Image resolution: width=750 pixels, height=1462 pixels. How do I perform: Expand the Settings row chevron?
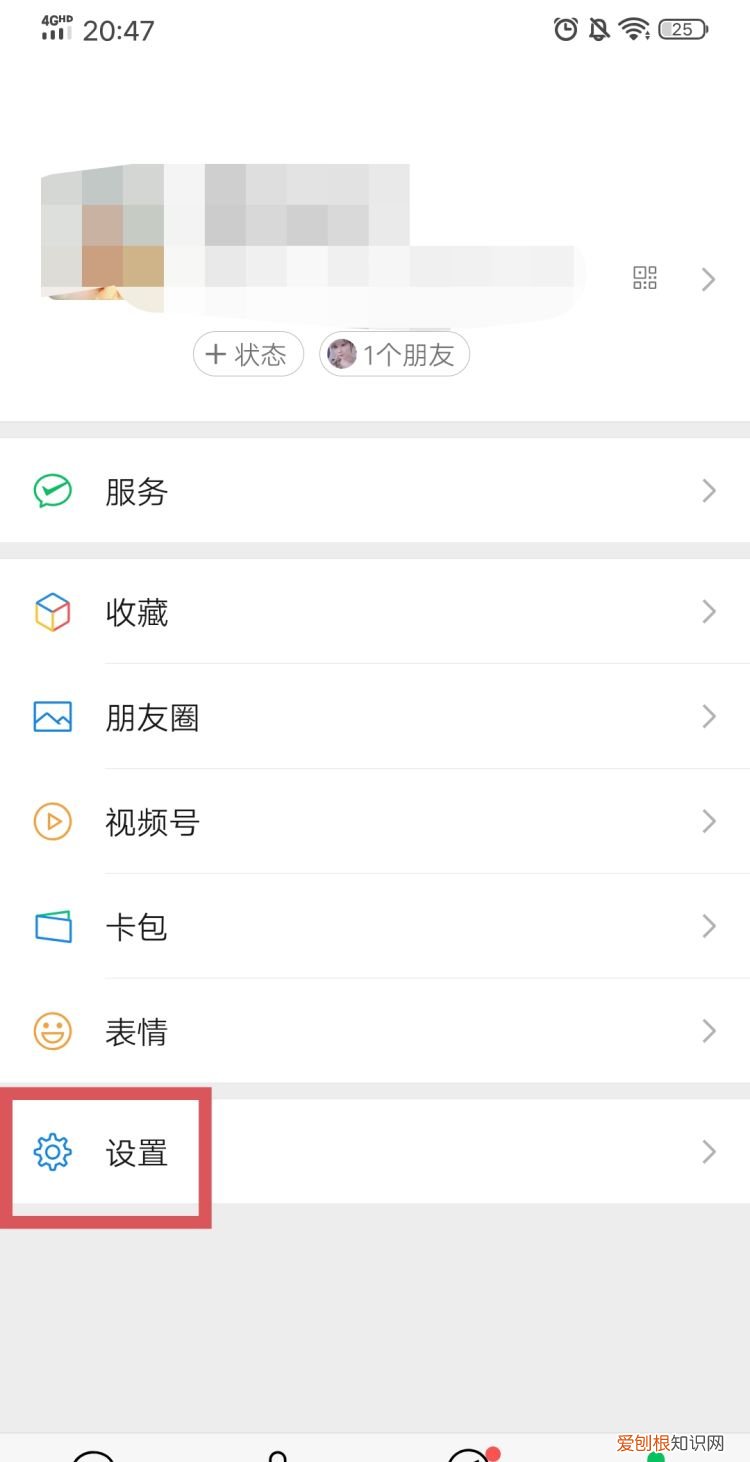coord(708,1152)
